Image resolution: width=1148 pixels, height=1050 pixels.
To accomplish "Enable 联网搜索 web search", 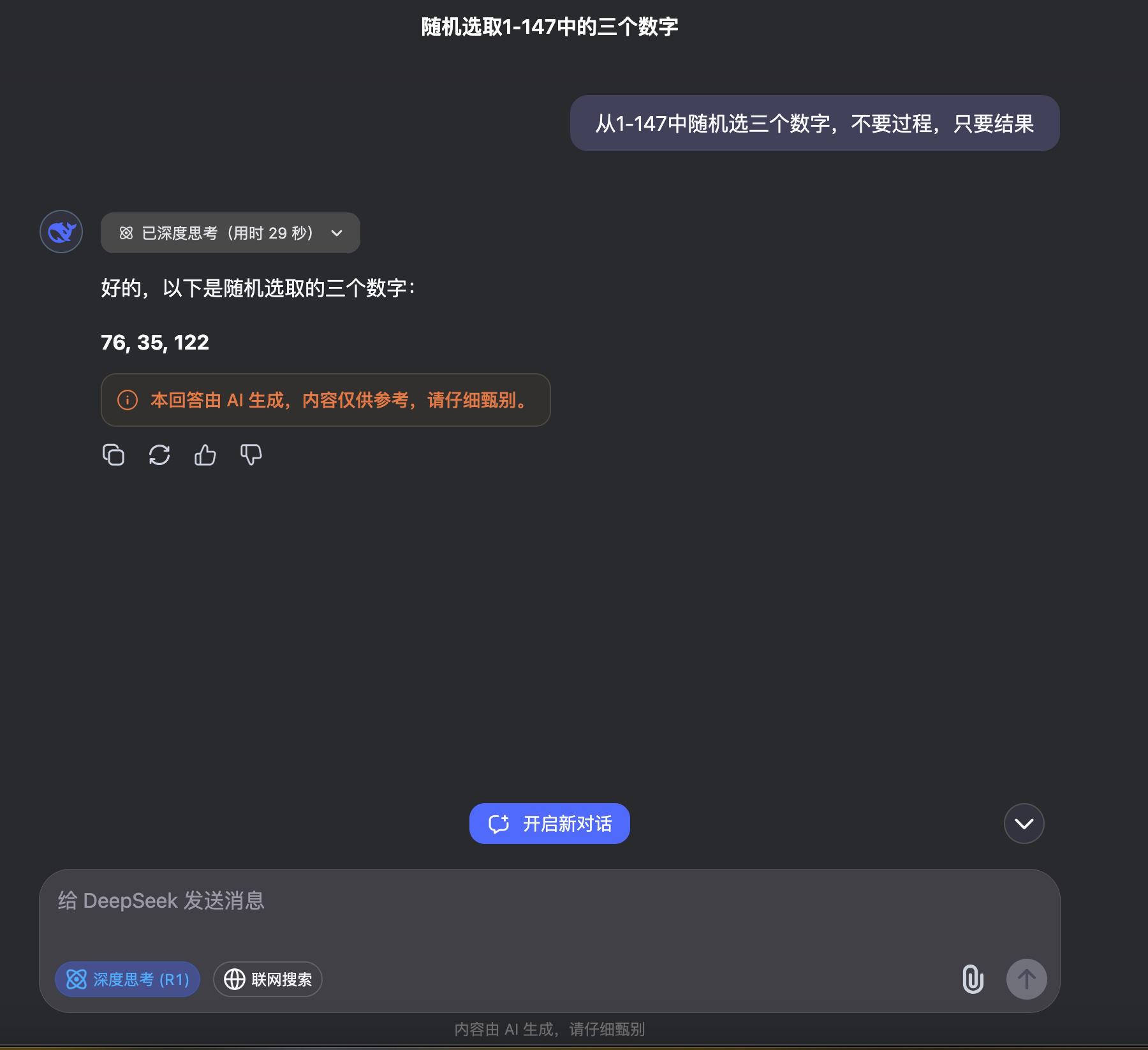I will [x=268, y=979].
